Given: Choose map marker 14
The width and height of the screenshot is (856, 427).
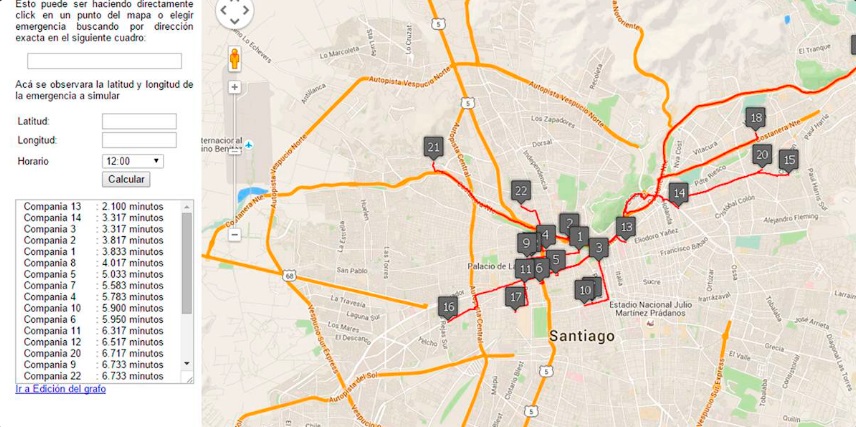Looking at the screenshot, I should pos(679,193).
